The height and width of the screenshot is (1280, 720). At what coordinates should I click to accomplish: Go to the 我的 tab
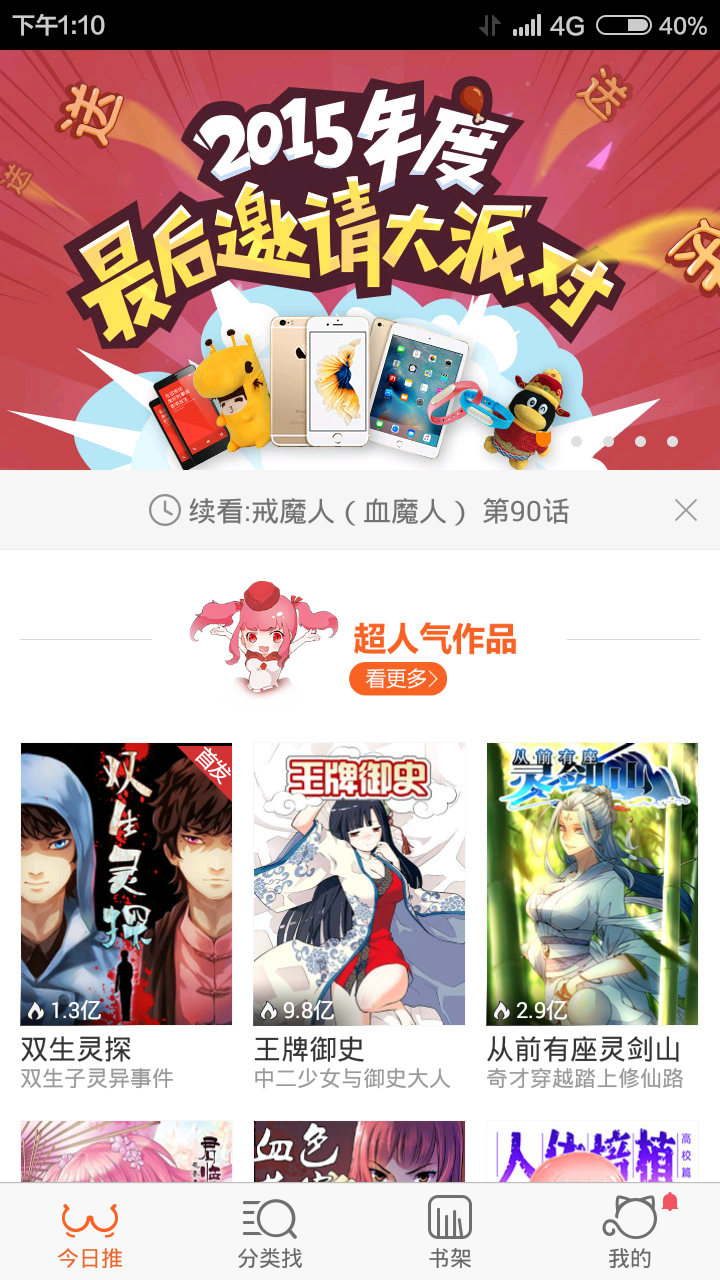(x=630, y=1232)
